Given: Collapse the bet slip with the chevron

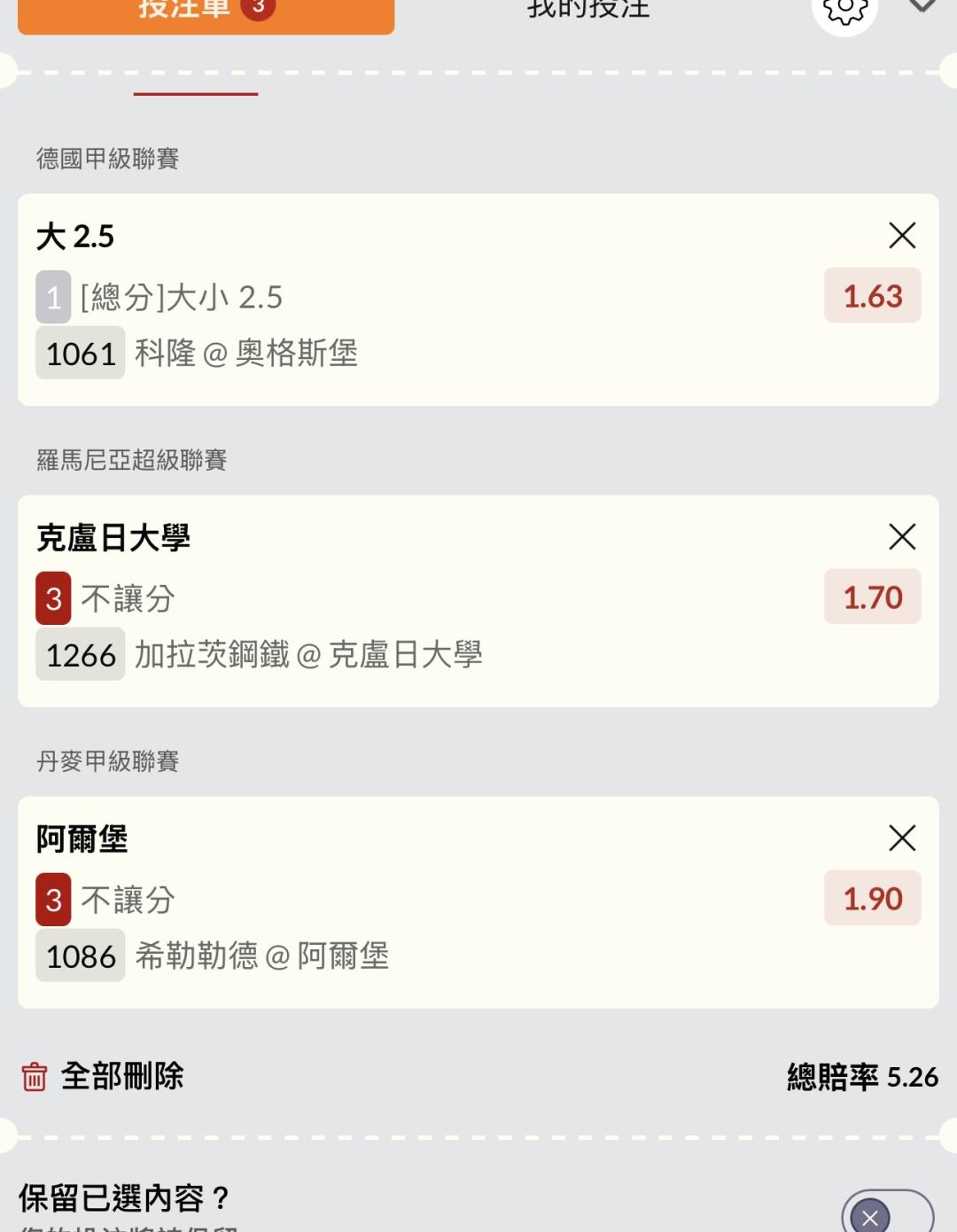Looking at the screenshot, I should click(x=922, y=7).
